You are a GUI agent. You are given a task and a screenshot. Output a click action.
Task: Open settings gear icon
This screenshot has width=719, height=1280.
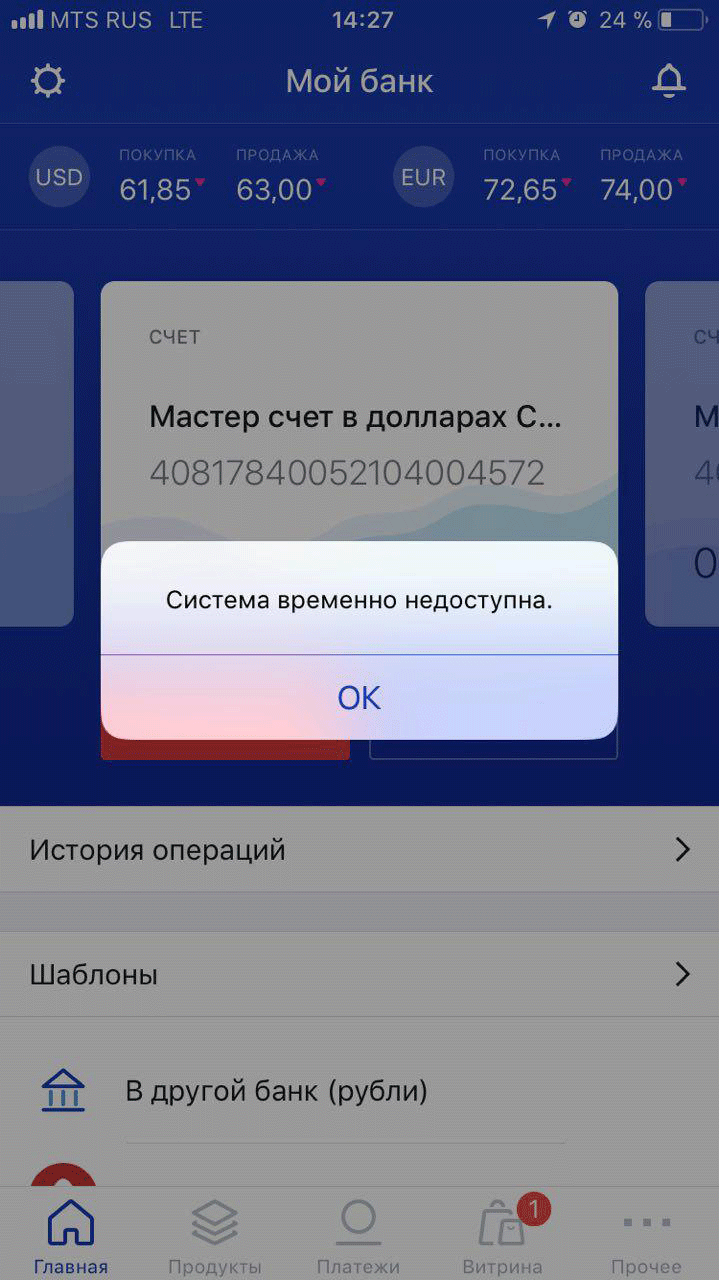click(x=48, y=80)
